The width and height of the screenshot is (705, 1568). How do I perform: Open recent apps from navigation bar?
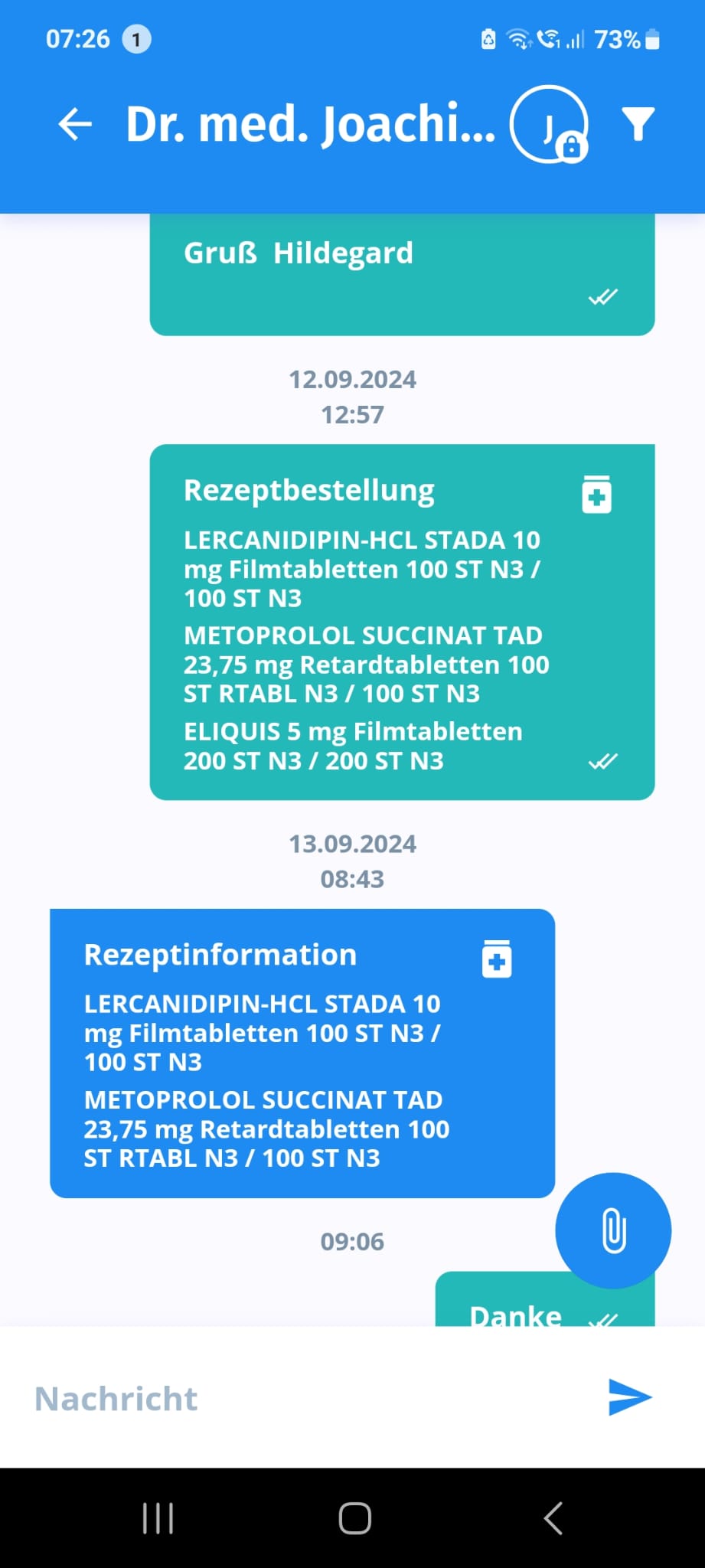coord(158,1518)
